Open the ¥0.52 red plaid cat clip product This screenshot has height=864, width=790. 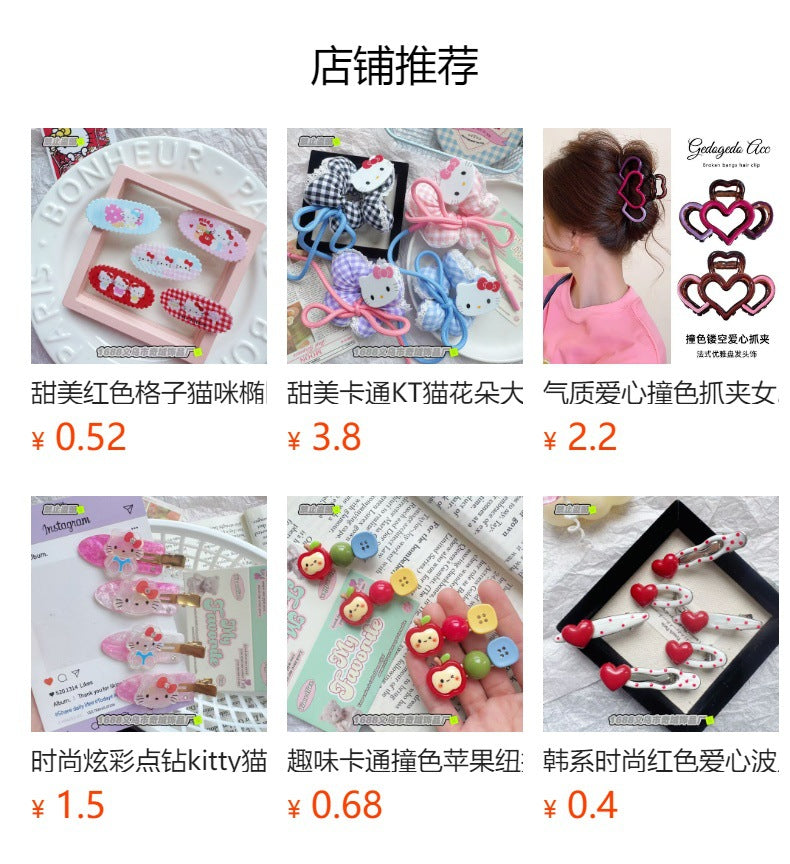click(x=148, y=246)
